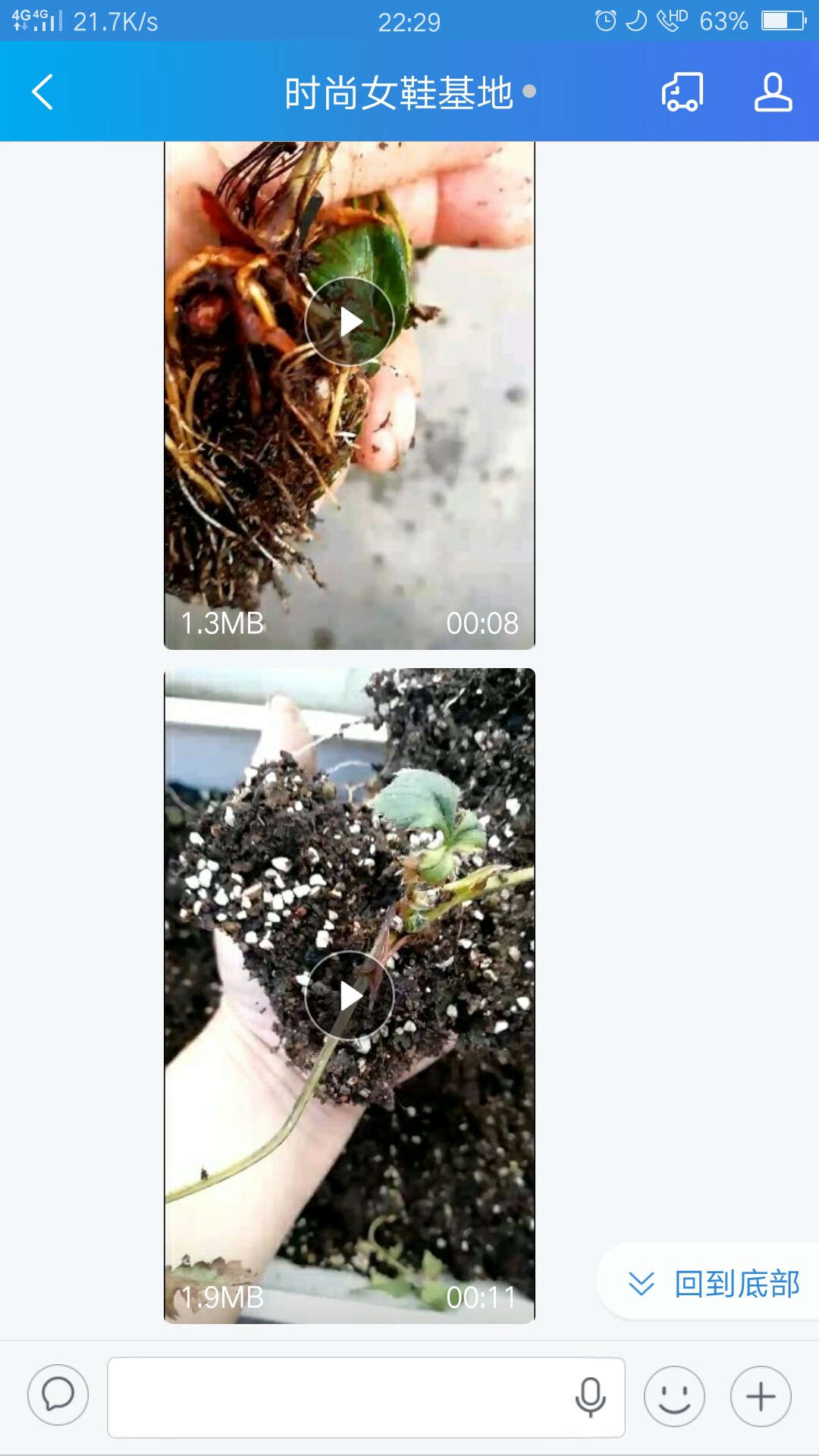Play the 00:08 video (1.3MB)
This screenshot has height=1456, width=819.
(350, 322)
